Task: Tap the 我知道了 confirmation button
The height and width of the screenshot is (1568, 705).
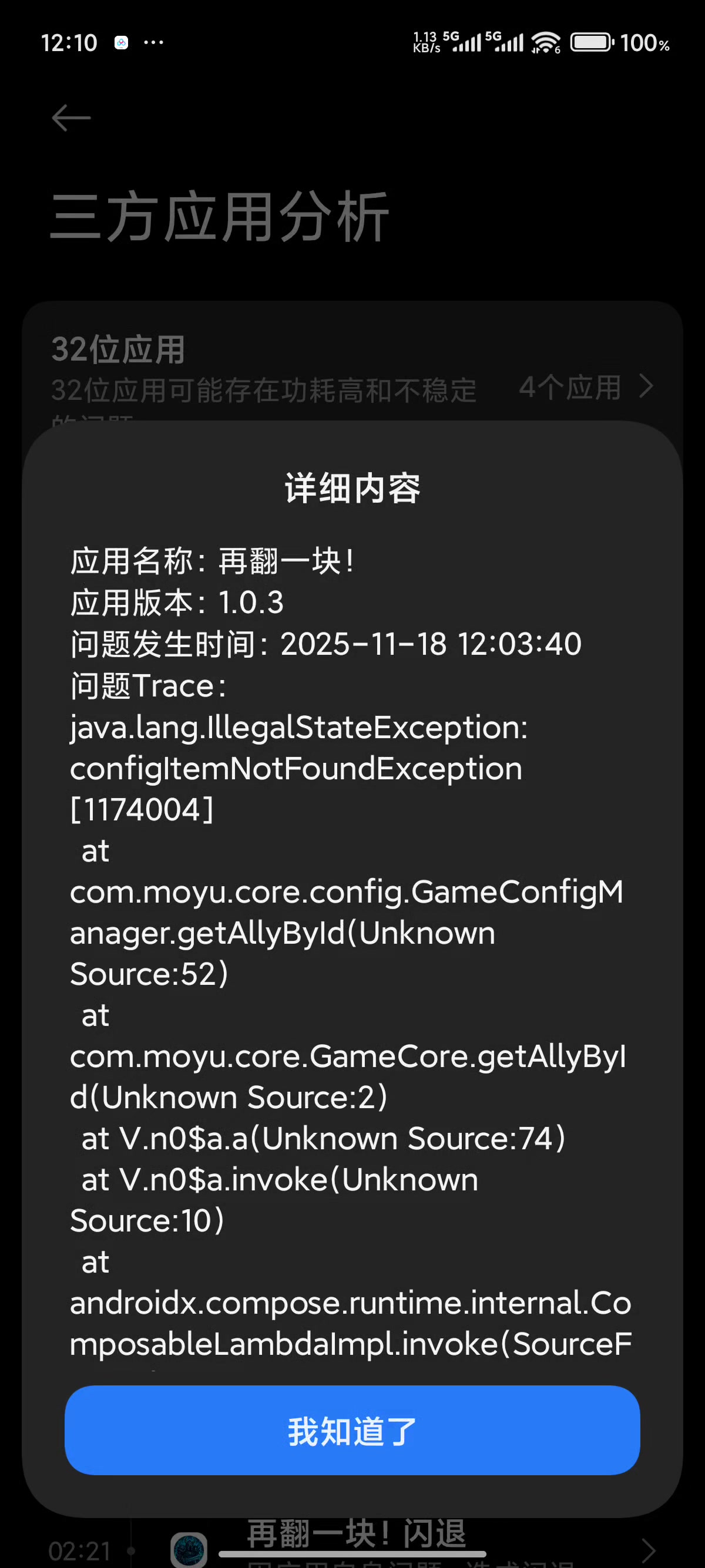Action: click(352, 1431)
